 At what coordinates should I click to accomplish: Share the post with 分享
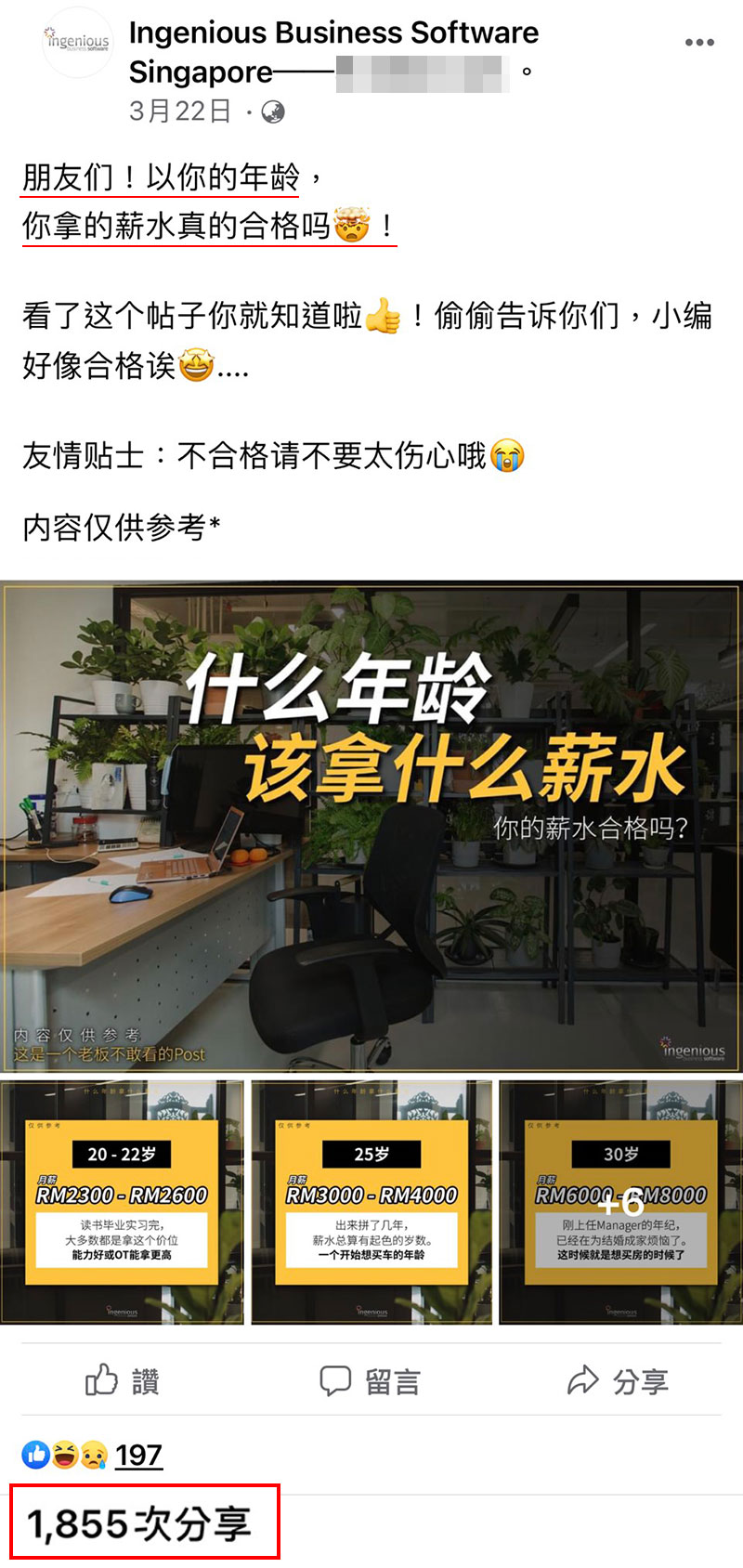tap(619, 1380)
